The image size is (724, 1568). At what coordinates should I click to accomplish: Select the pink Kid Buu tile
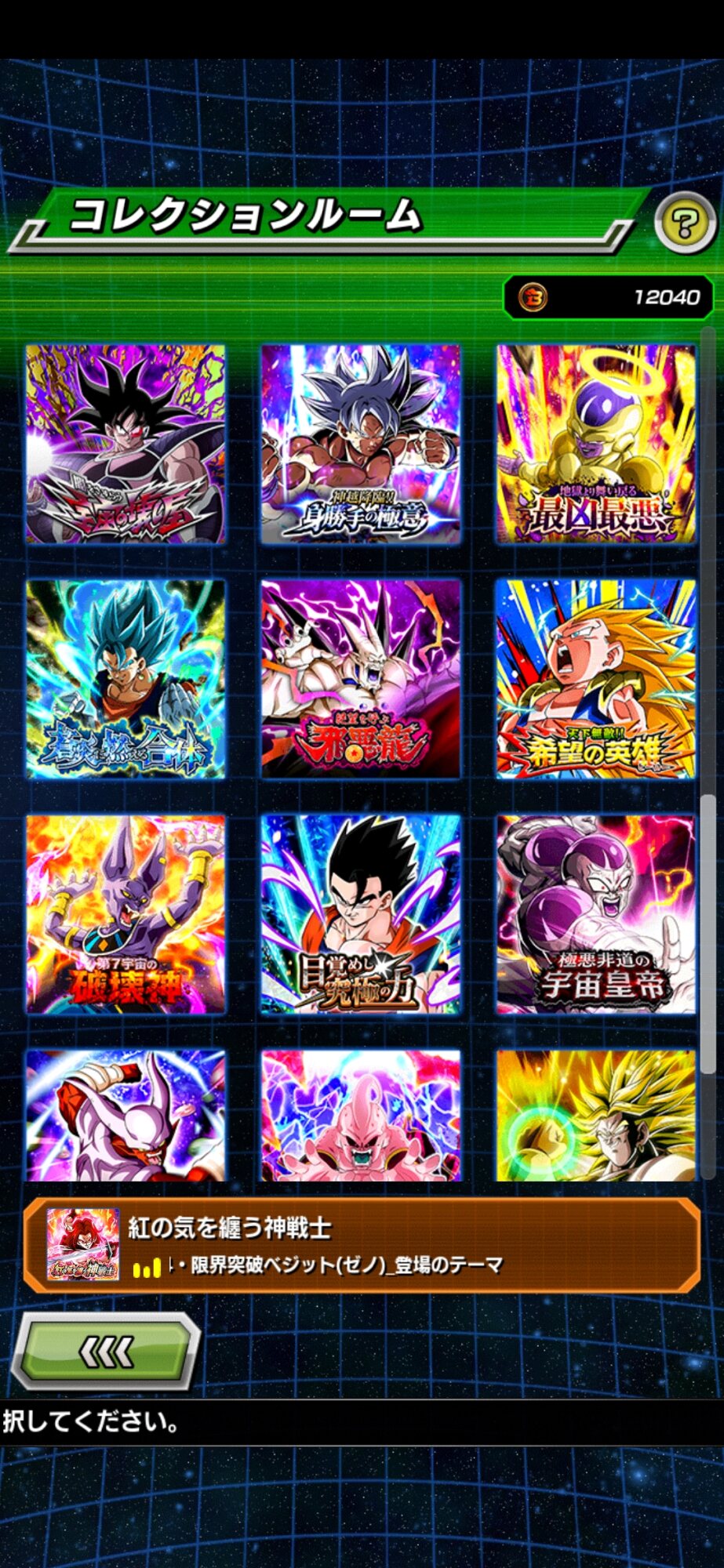(x=361, y=1116)
